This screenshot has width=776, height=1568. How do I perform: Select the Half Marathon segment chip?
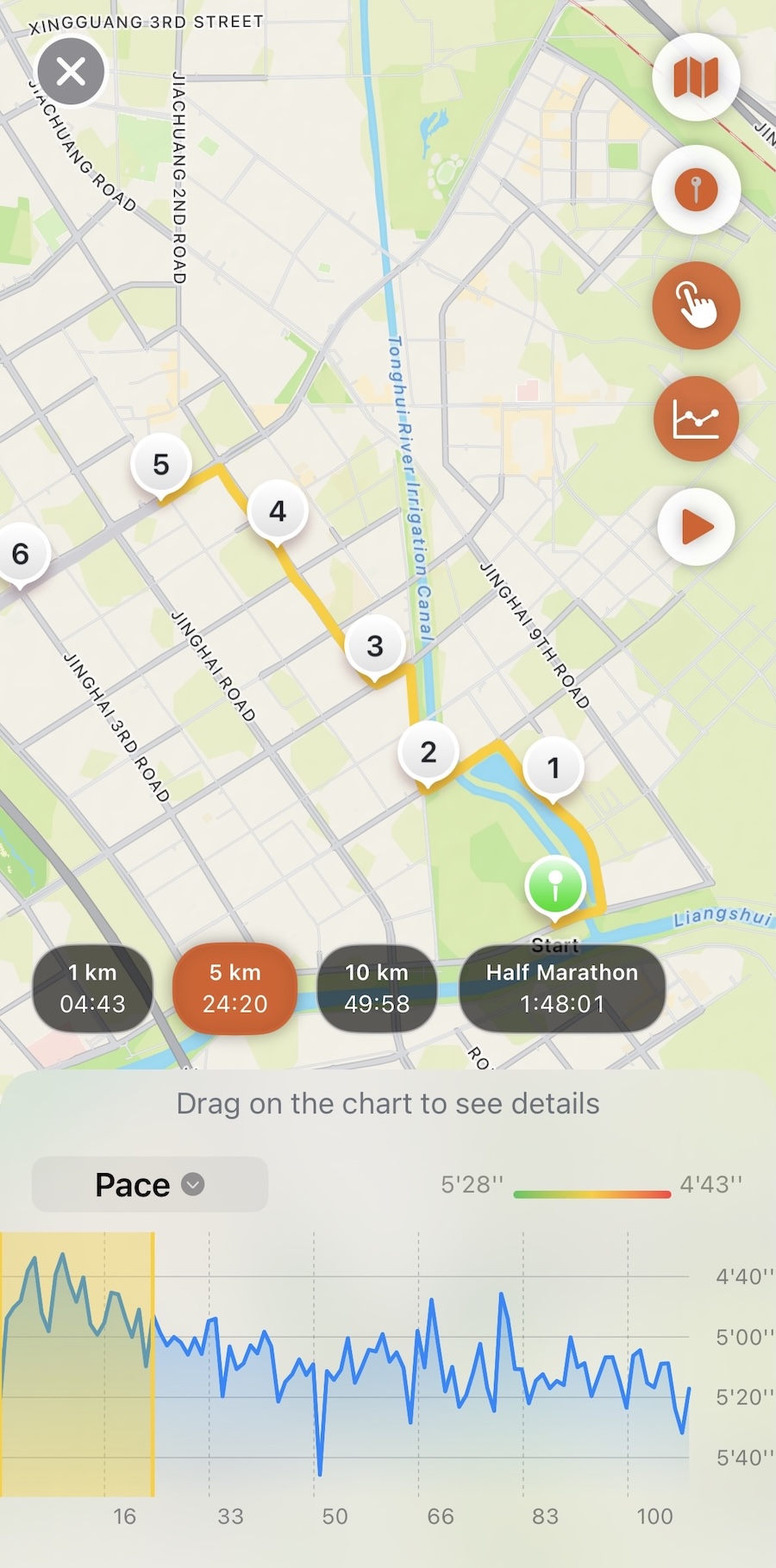(561, 988)
